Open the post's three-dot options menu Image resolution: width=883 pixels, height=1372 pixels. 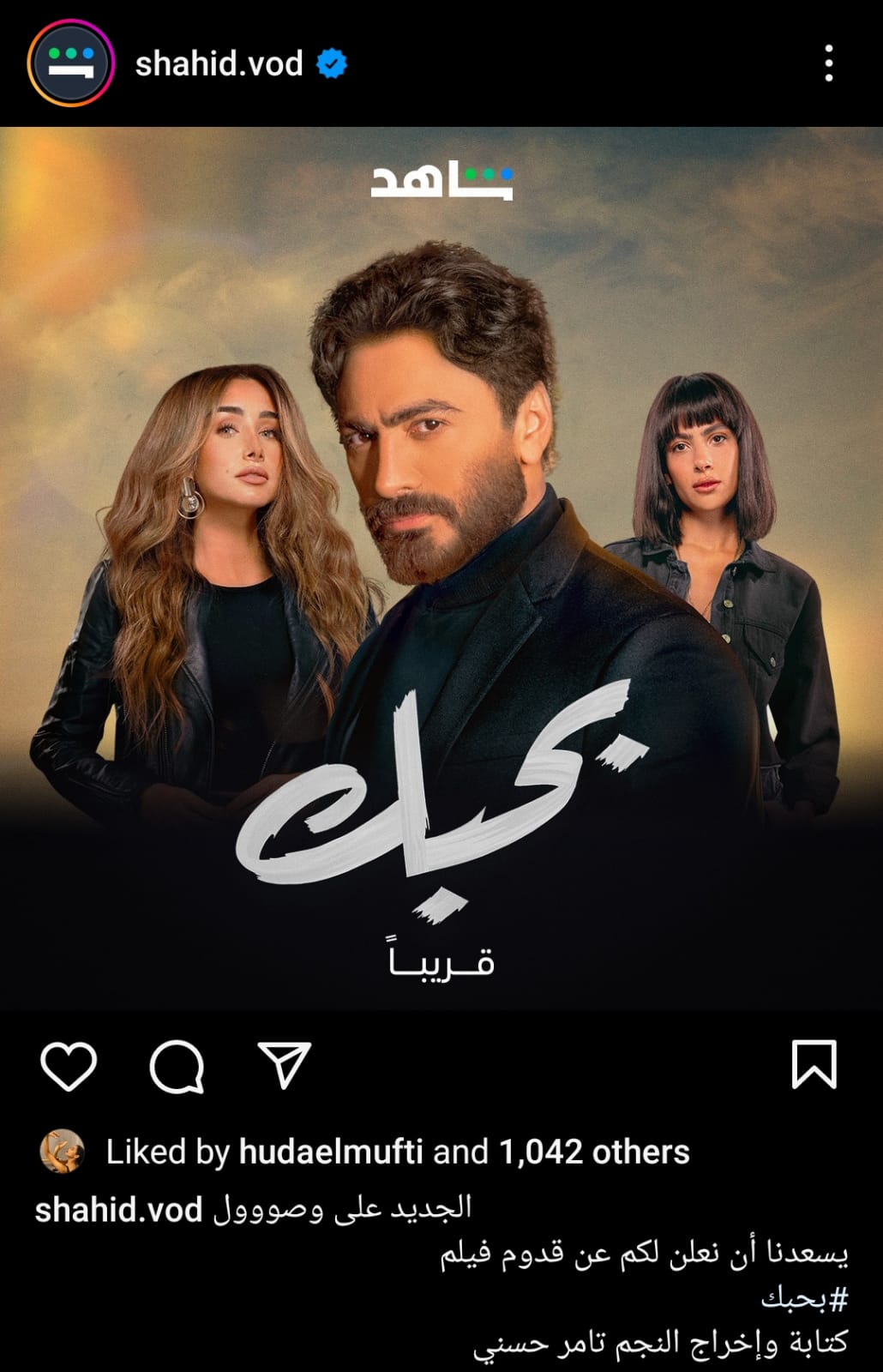[828, 63]
